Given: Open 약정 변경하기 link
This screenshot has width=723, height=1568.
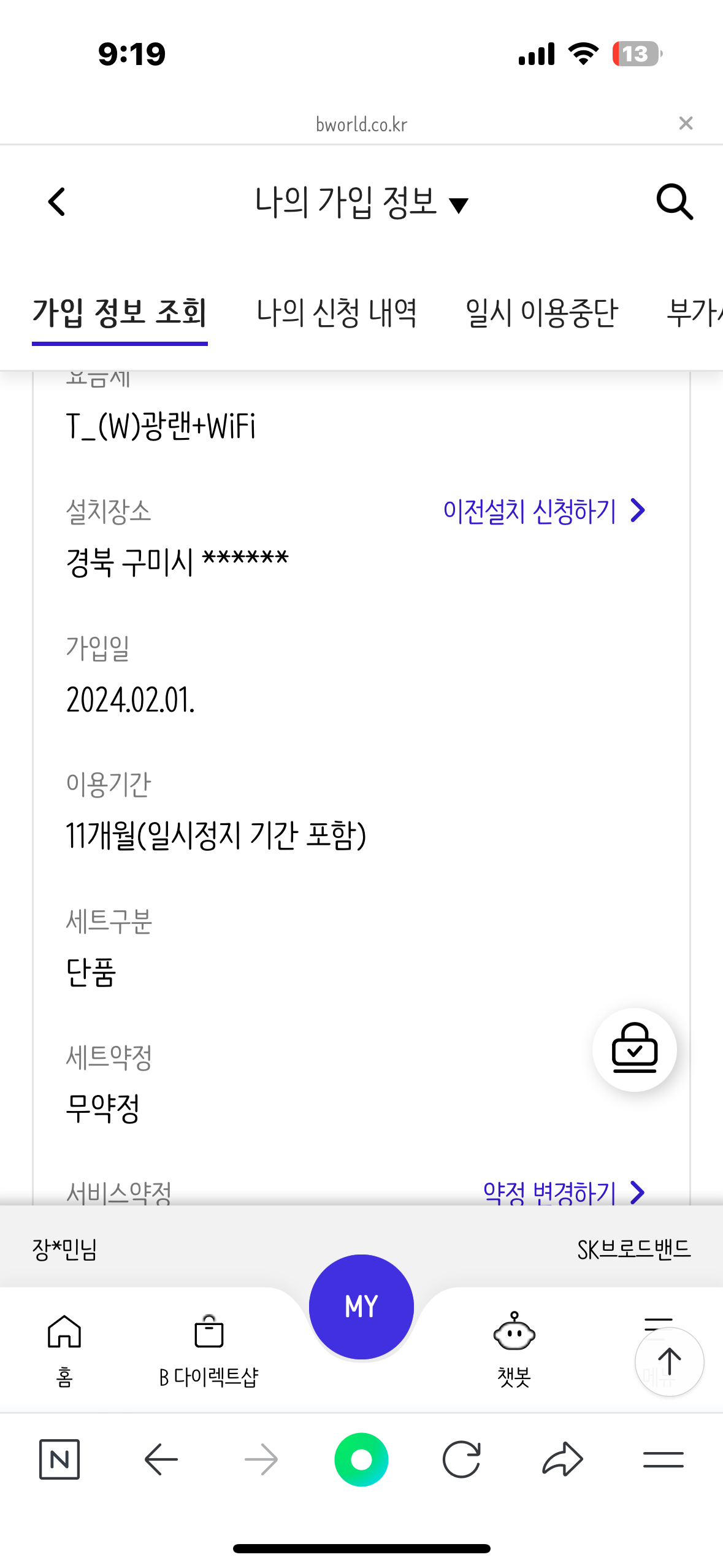Looking at the screenshot, I should tap(564, 1193).
